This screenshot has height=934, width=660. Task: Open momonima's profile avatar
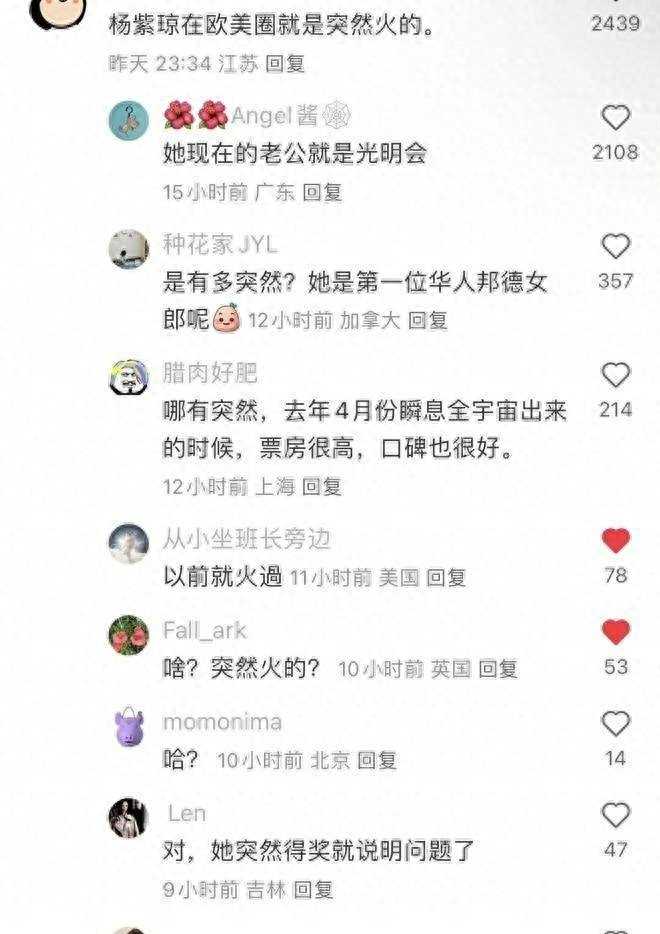tap(129, 727)
